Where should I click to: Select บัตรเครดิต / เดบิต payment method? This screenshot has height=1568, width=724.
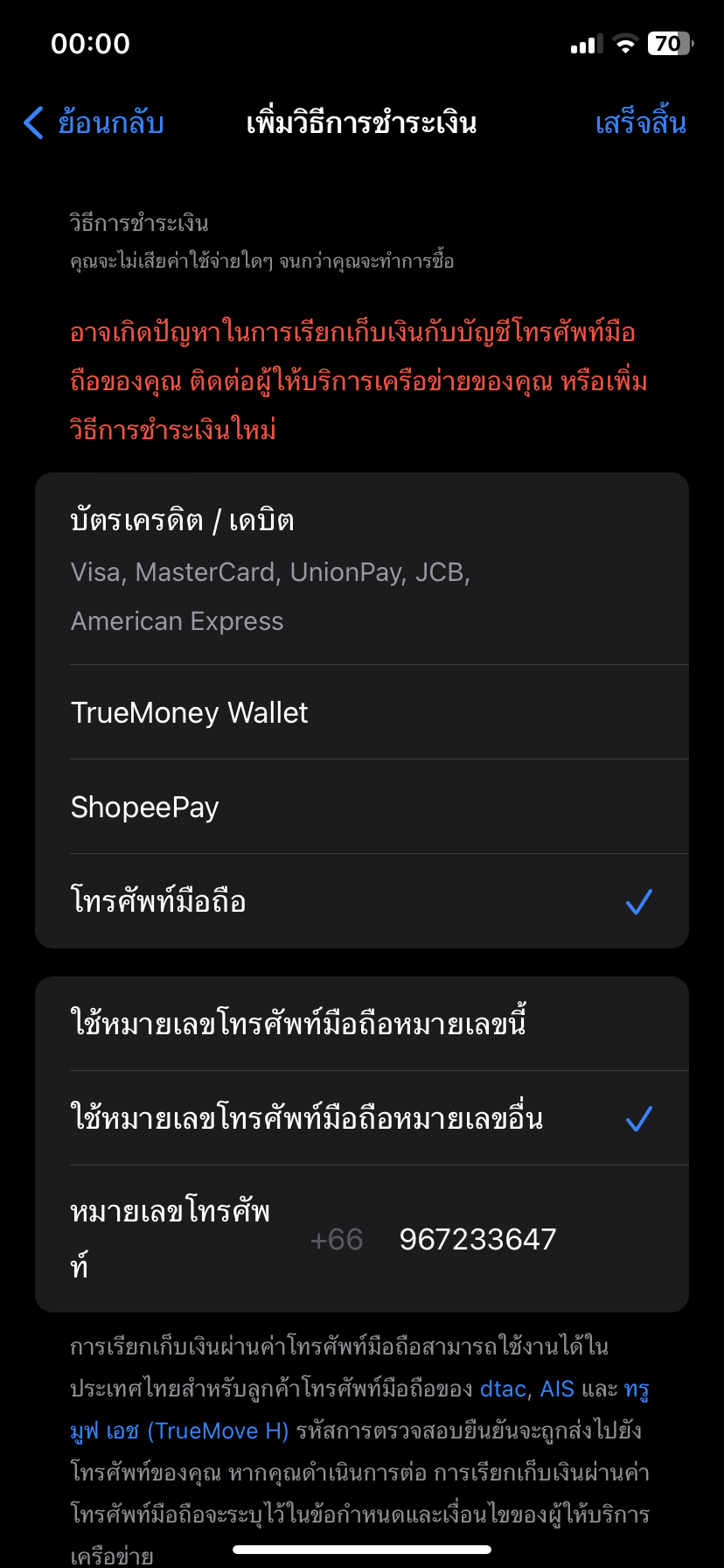[362, 570]
